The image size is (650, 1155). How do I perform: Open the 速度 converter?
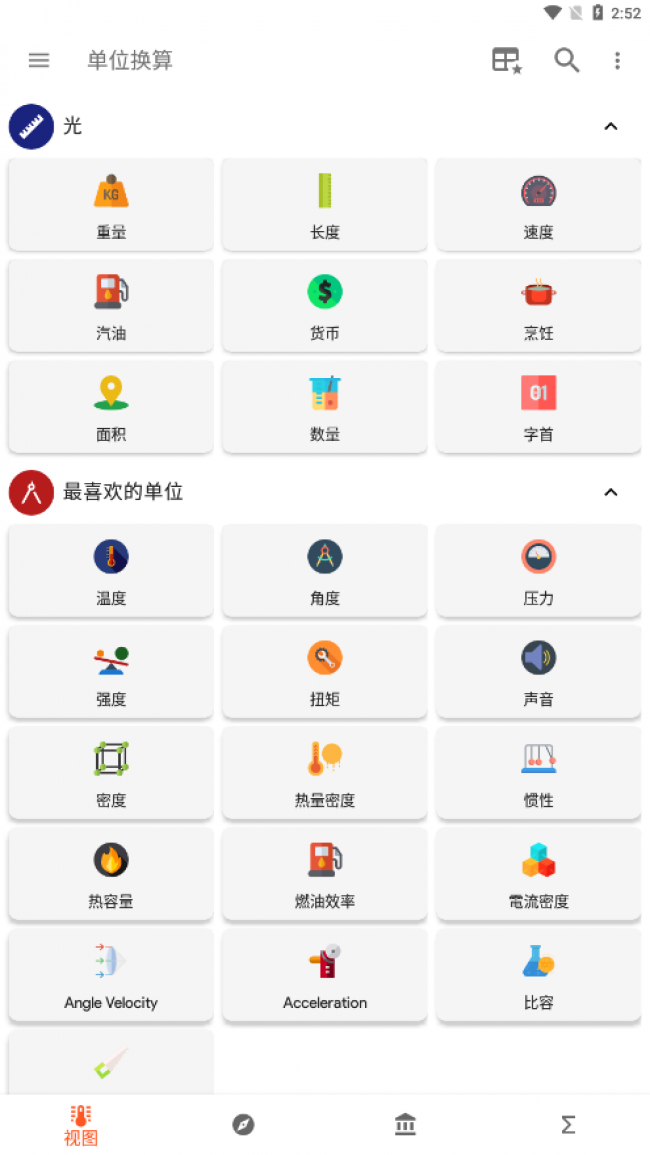point(538,205)
